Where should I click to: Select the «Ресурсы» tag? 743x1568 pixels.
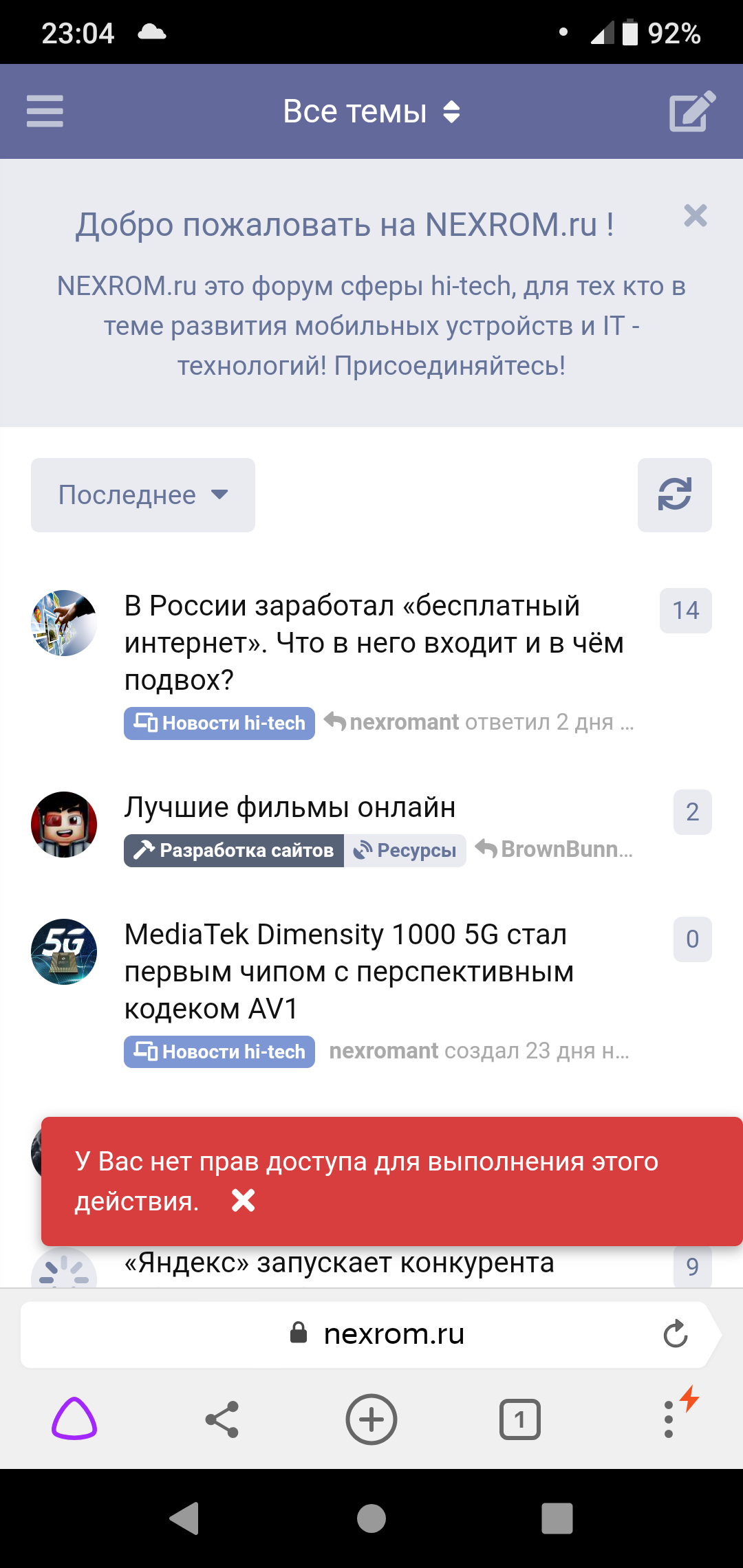[x=405, y=851]
